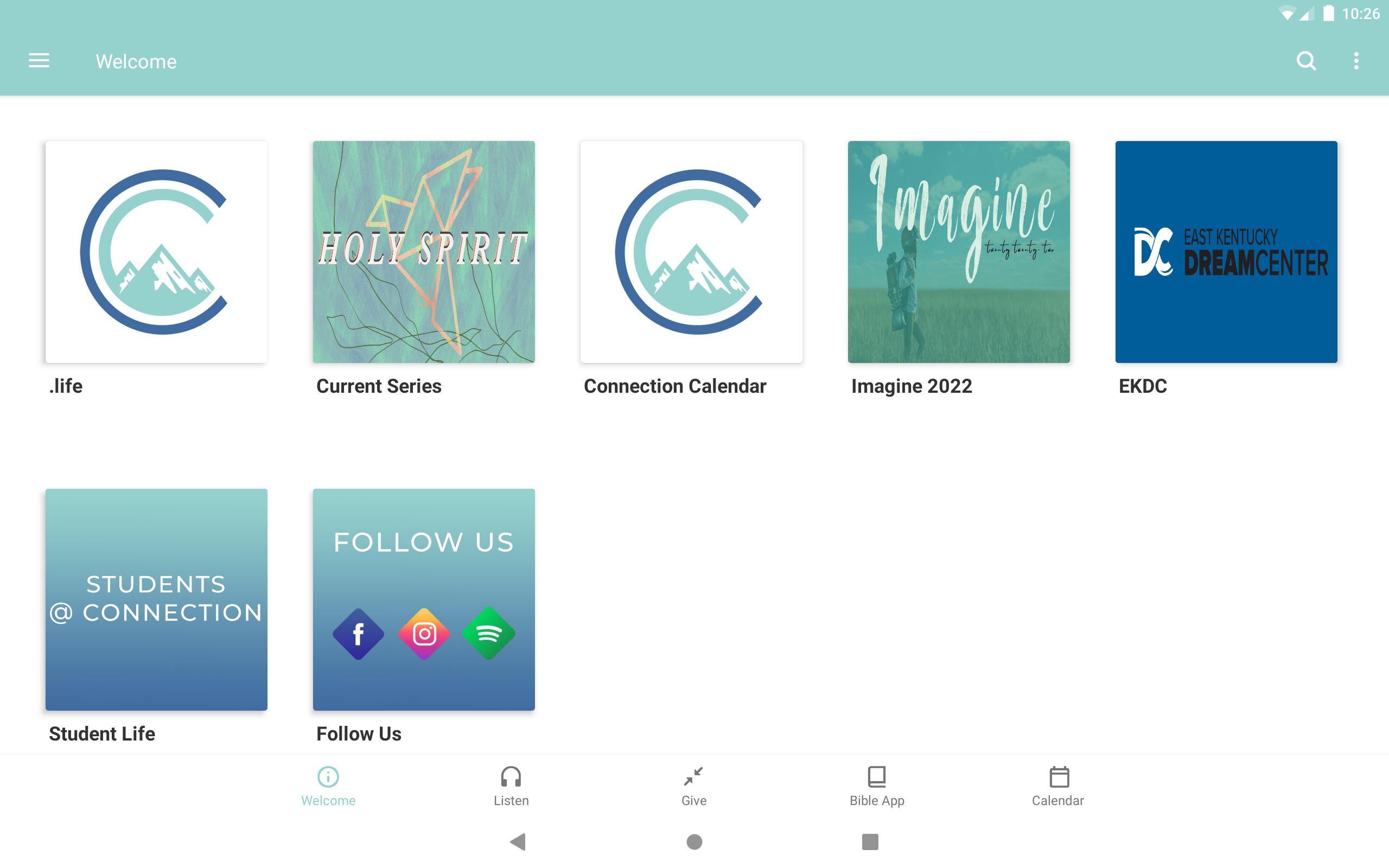This screenshot has height=868, width=1389.
Task: Switch to the Bible App tab
Action: coord(876,786)
